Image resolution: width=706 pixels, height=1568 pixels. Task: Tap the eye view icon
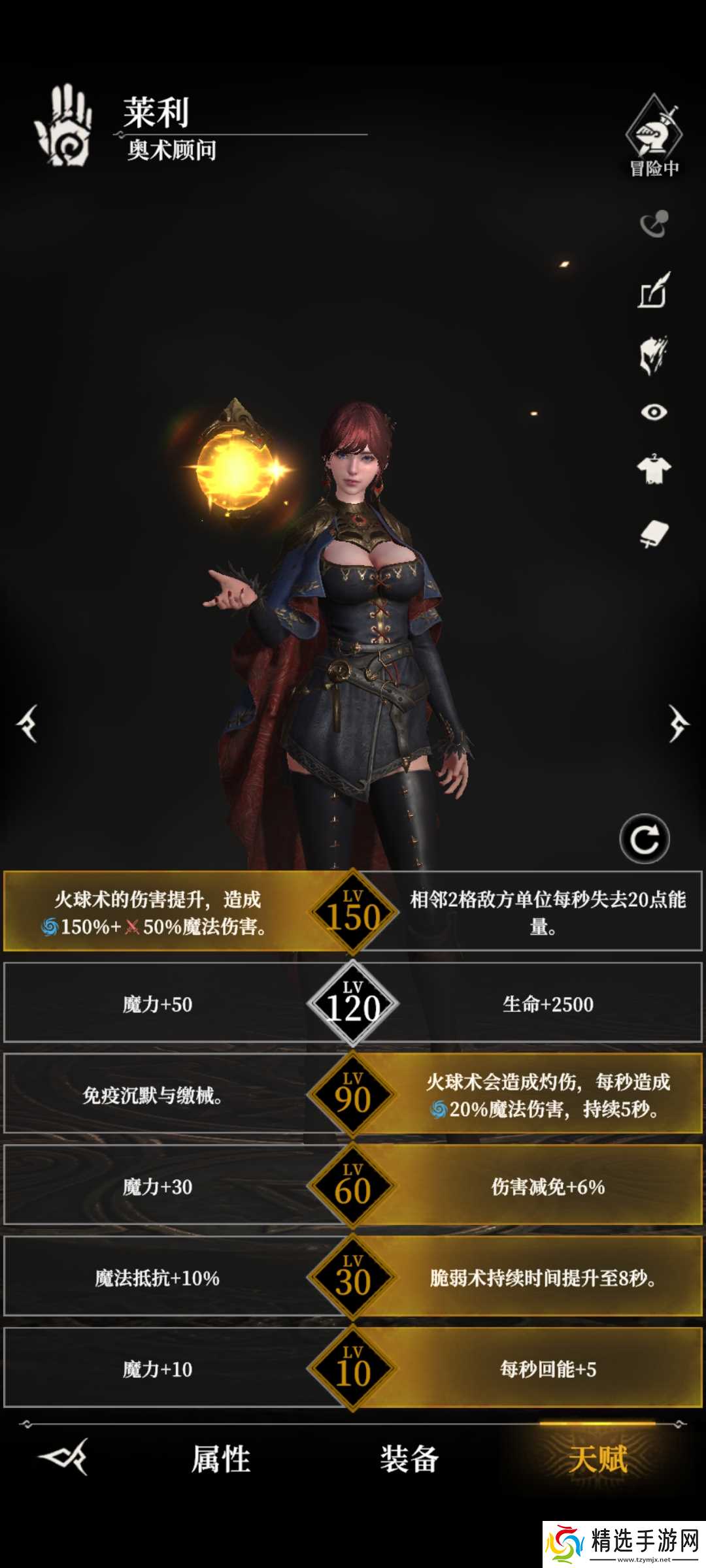point(654,412)
